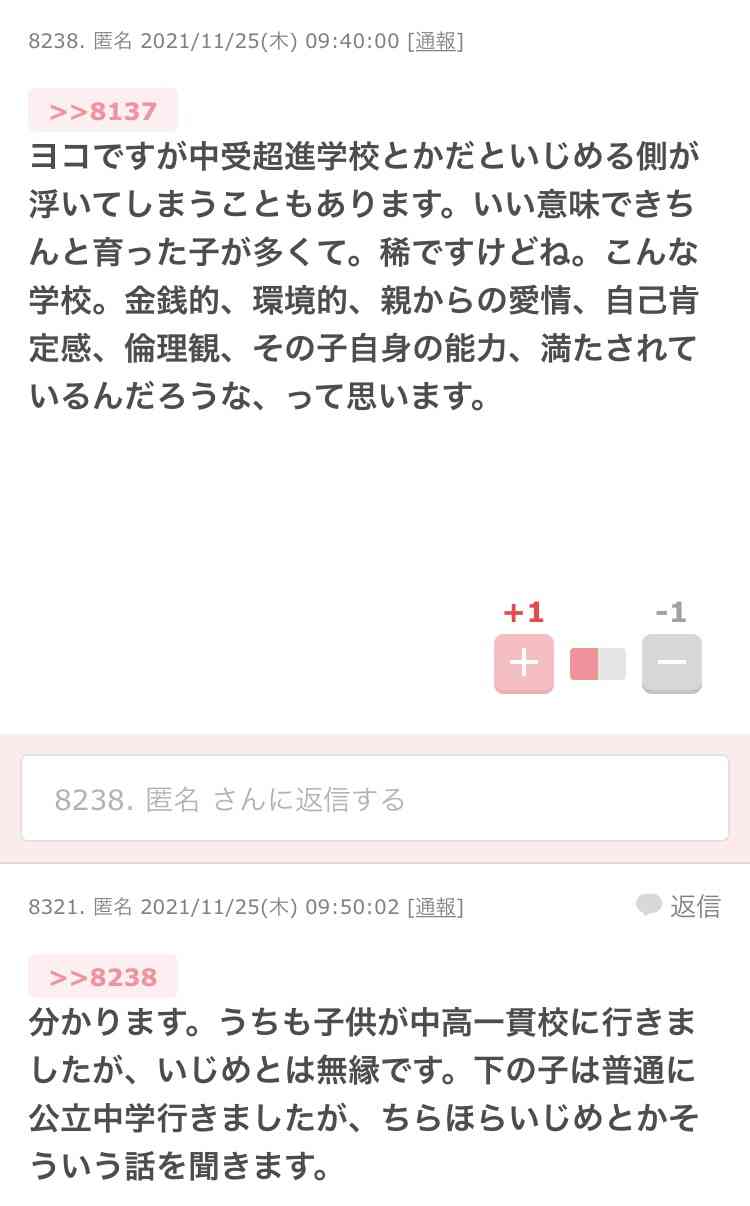750x1206 pixels.
Task: Upvote comment 8238 with the plus button
Action: pos(524,663)
